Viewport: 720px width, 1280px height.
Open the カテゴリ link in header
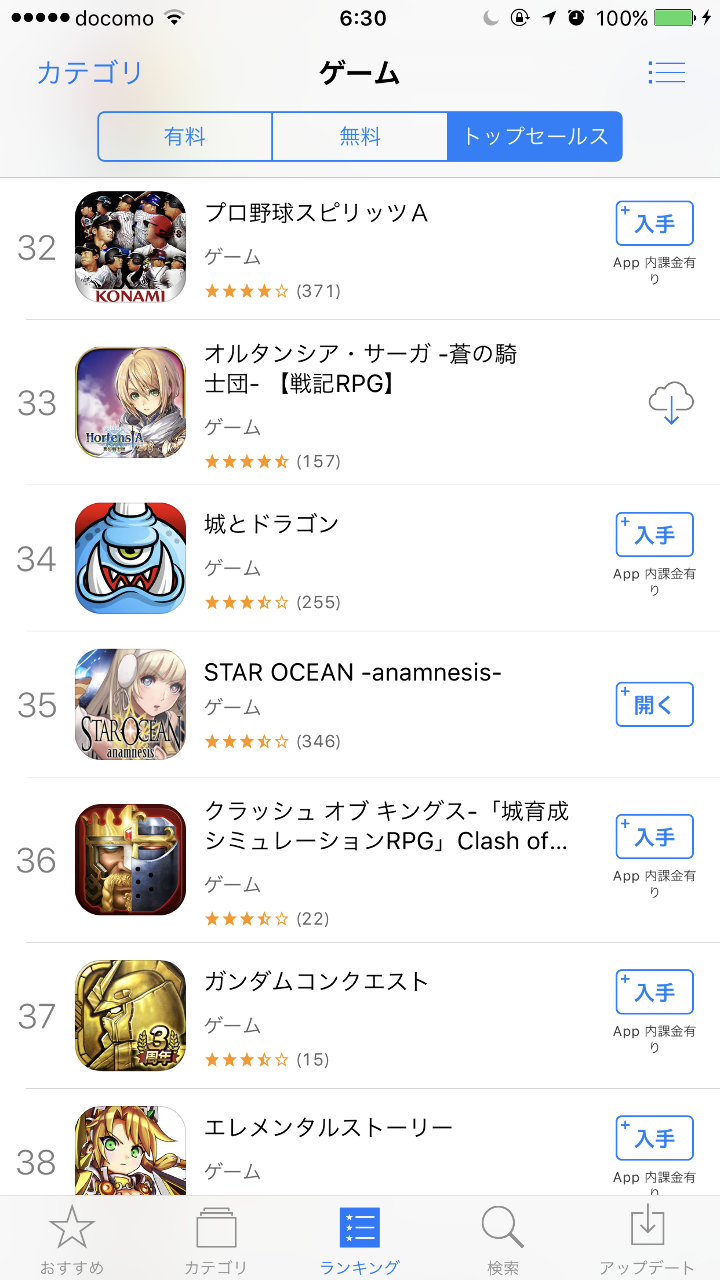(x=90, y=72)
